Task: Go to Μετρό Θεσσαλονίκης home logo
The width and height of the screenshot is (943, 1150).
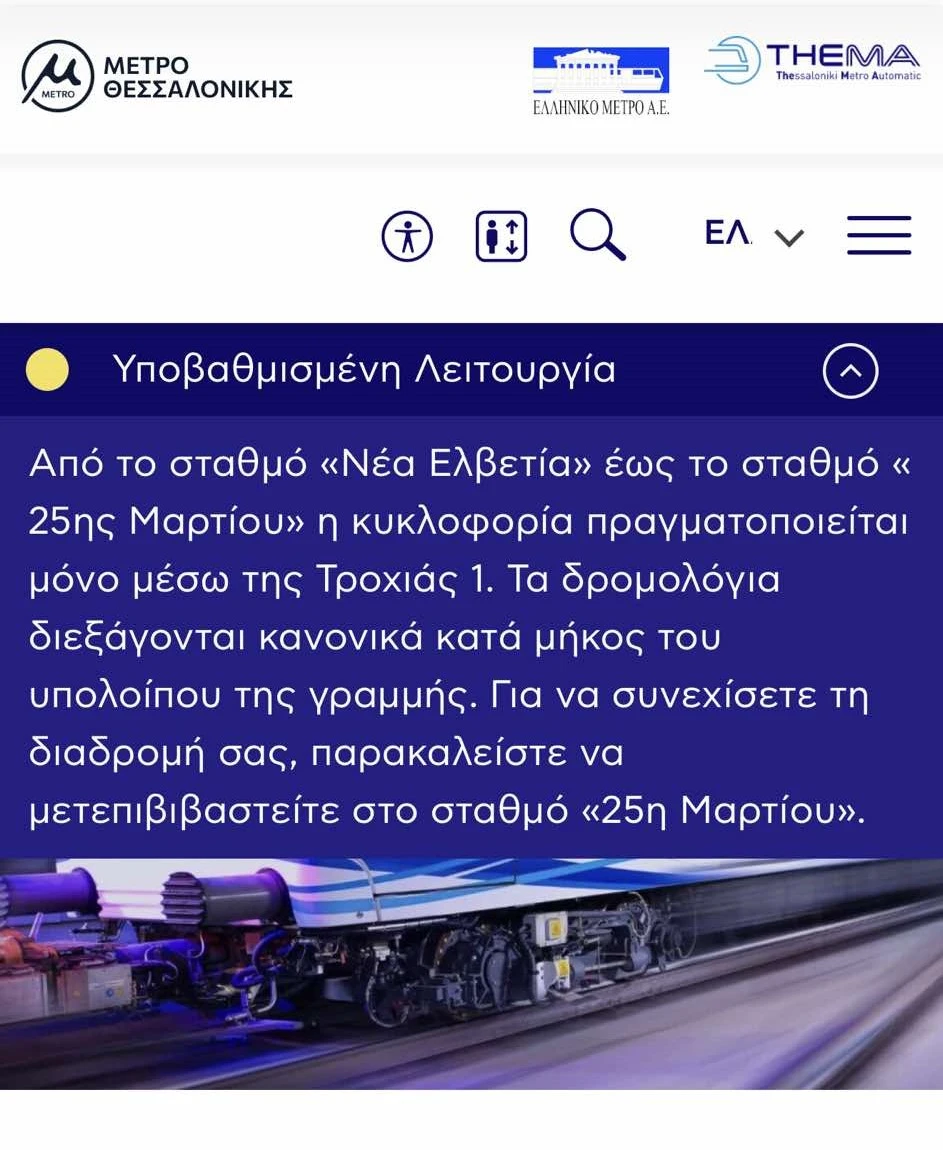Action: pyautogui.click(x=157, y=77)
